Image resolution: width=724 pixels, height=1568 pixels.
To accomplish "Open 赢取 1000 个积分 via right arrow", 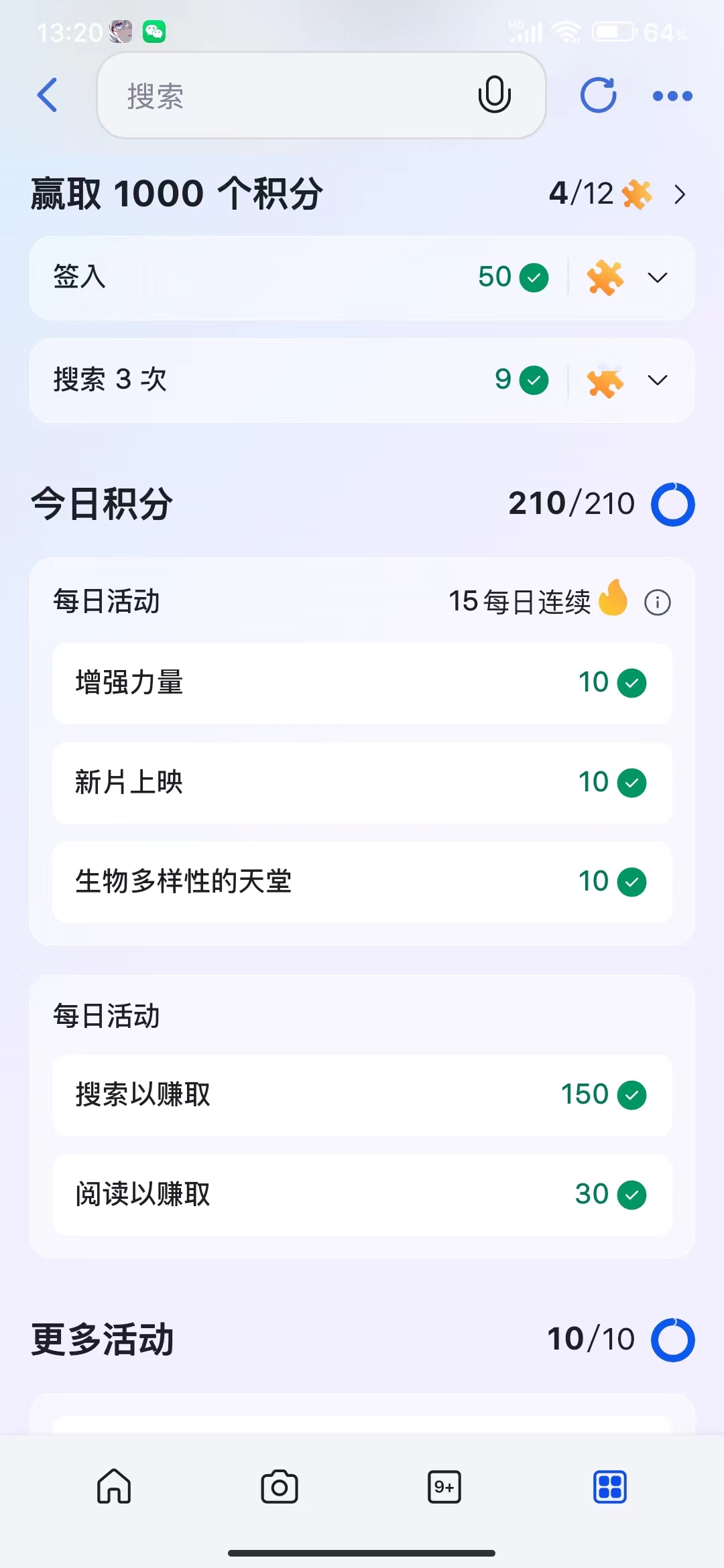I will click(681, 194).
